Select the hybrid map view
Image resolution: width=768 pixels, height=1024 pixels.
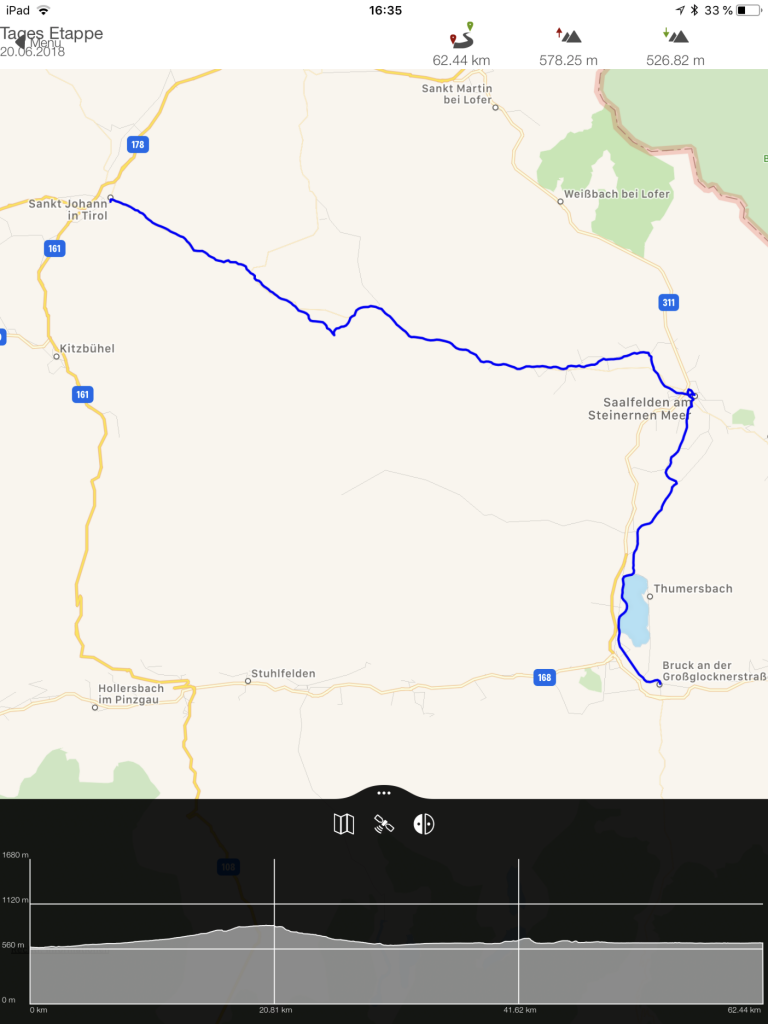point(424,824)
